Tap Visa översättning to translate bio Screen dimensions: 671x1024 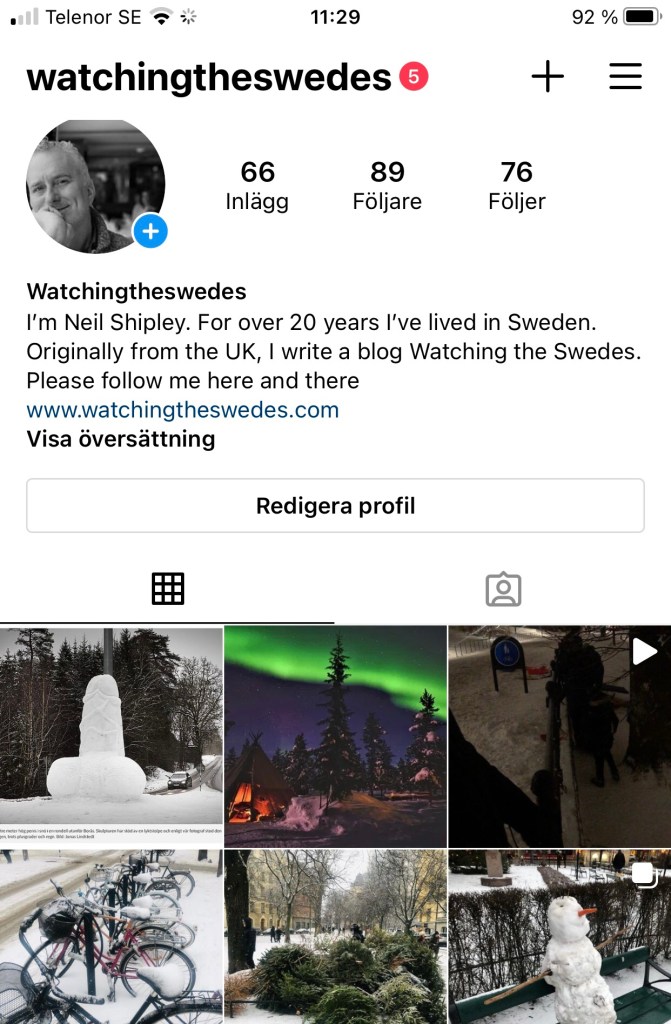point(120,439)
